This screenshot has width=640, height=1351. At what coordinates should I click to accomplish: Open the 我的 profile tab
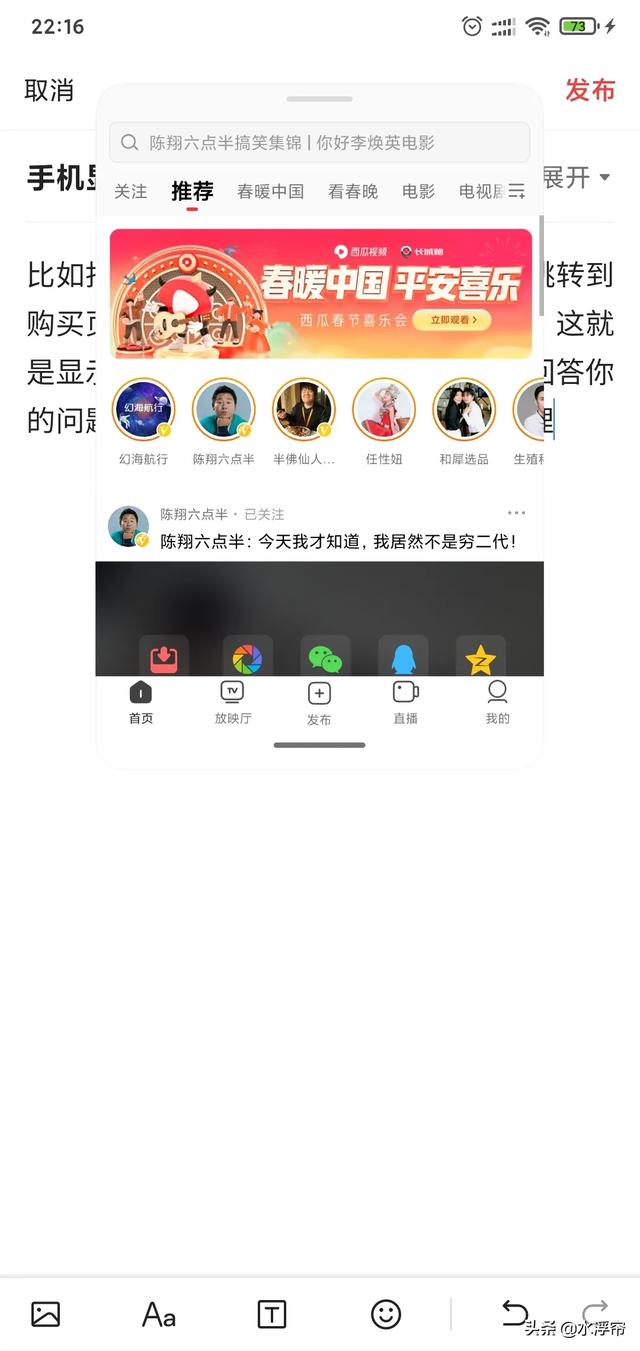coord(497,703)
